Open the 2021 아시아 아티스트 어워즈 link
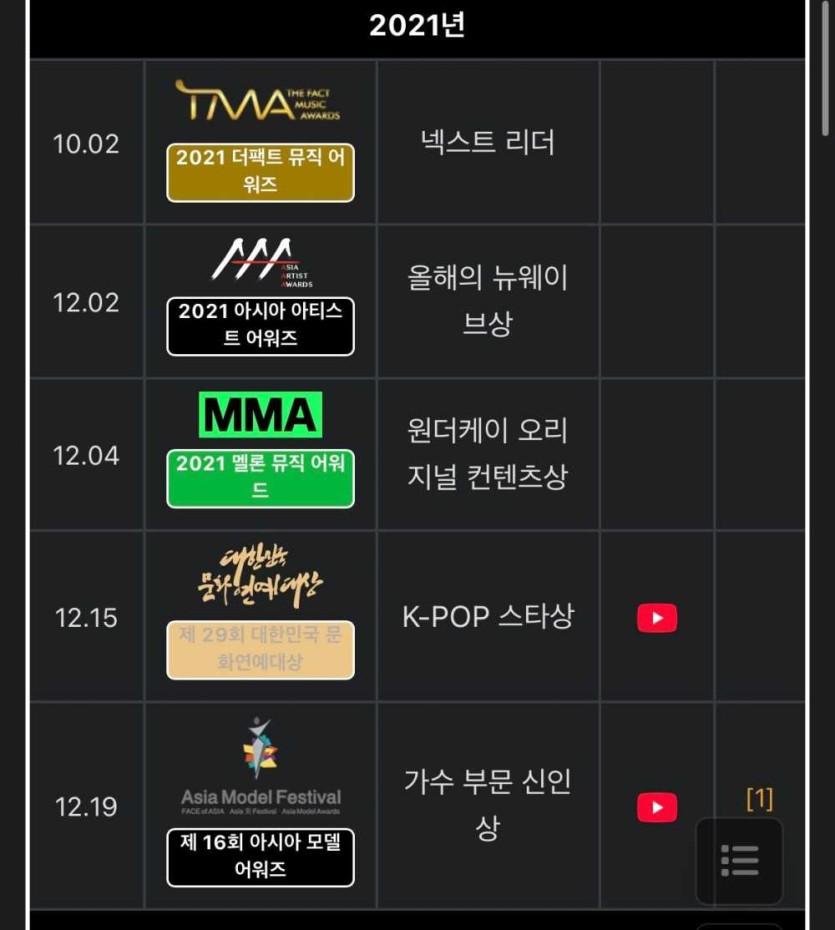 point(260,325)
